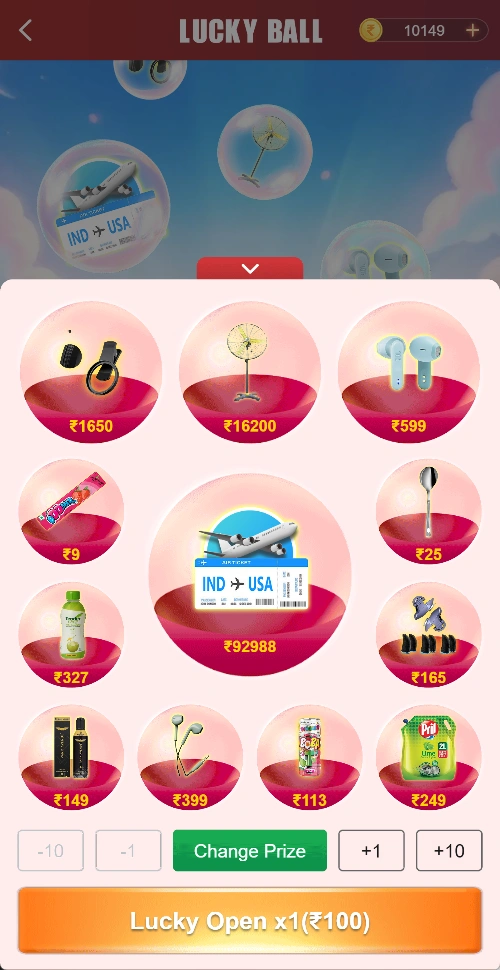Select the ₹327 juice bottle prize
The height and width of the screenshot is (970, 500).
tap(71, 635)
